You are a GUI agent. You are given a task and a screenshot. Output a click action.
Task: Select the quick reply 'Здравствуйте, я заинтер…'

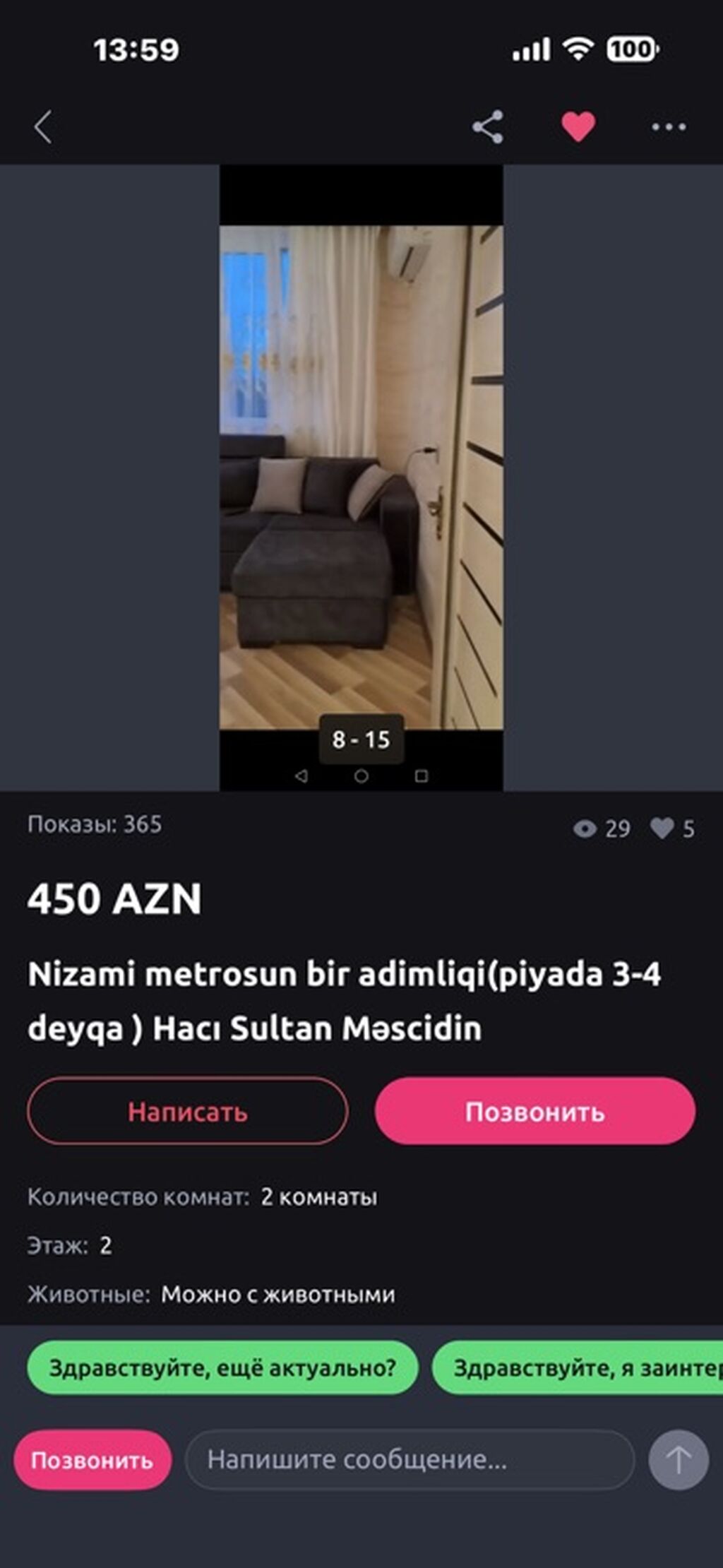coord(579,1368)
